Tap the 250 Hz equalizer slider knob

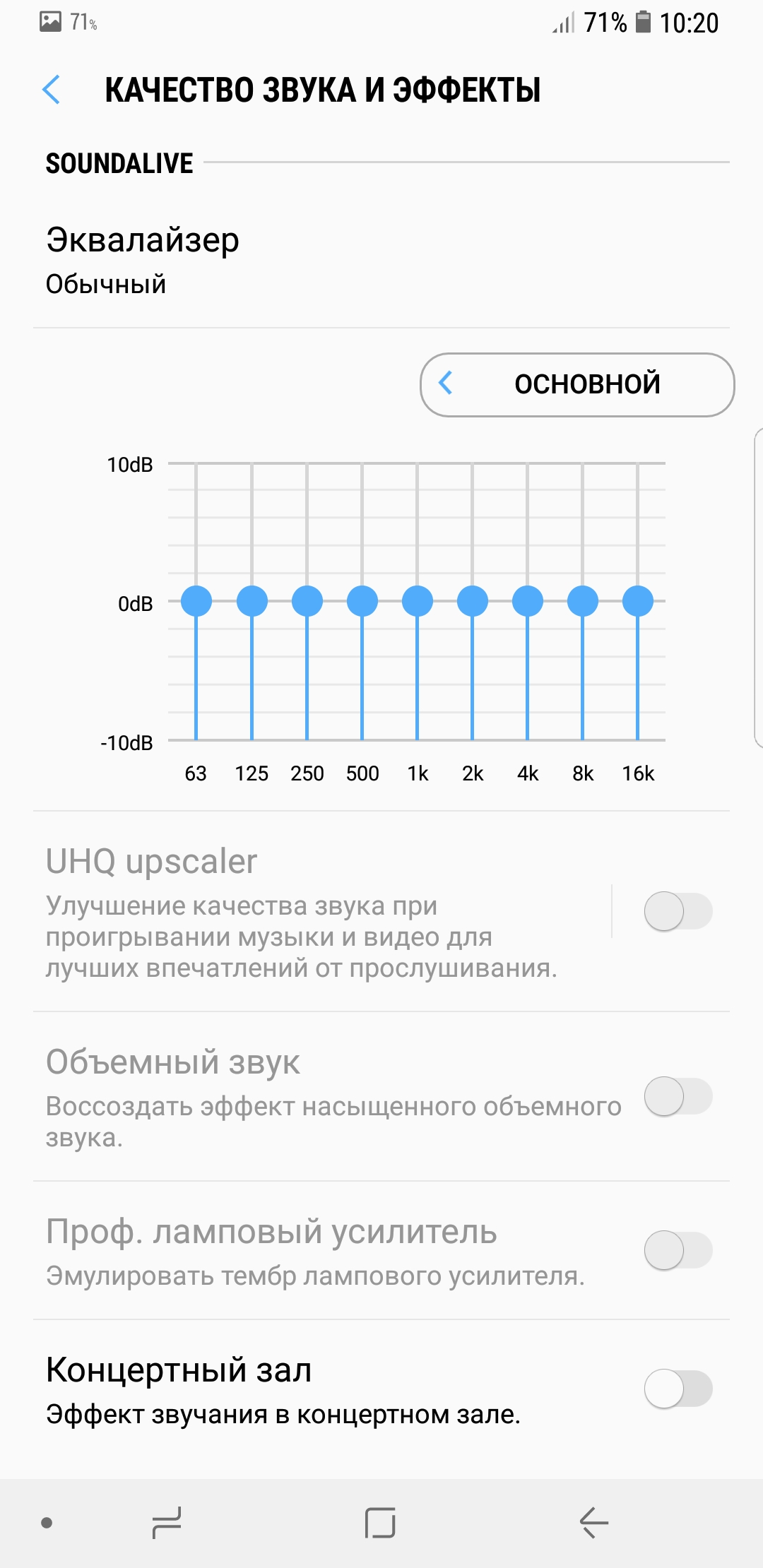pos(307,602)
